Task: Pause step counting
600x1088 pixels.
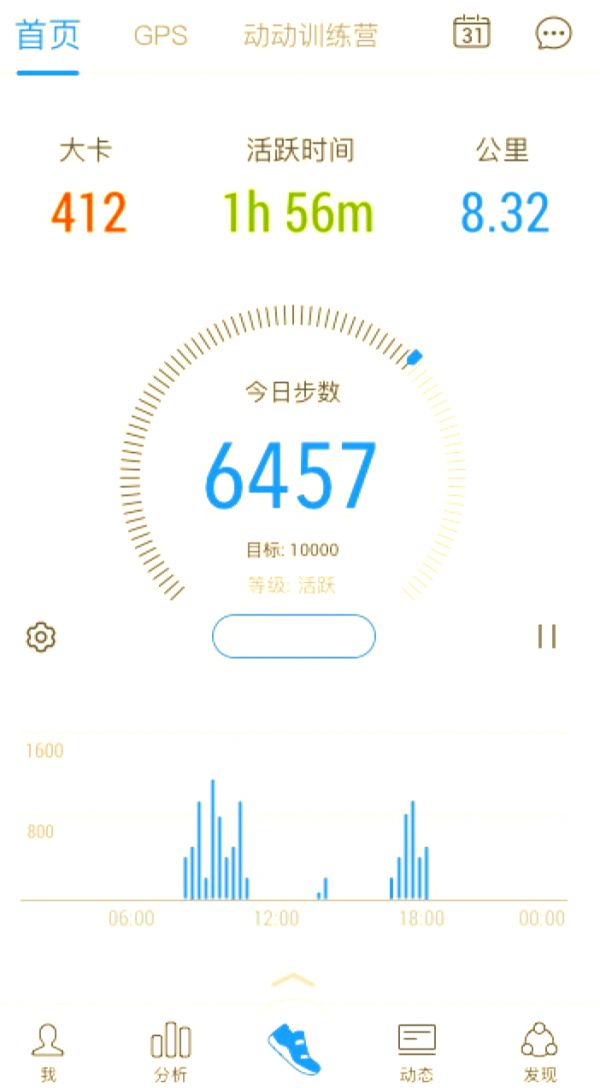Action: pos(547,636)
